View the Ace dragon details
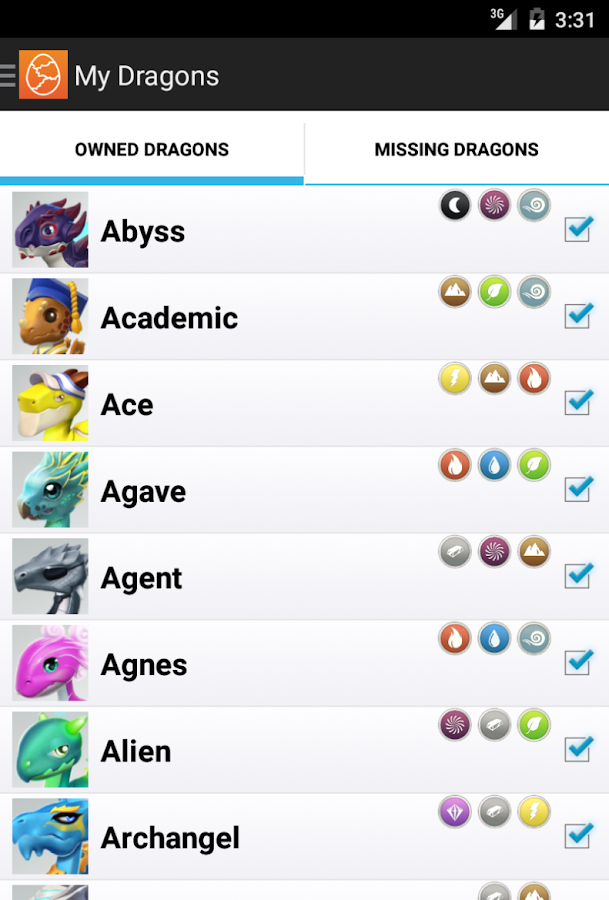The image size is (609, 900). point(127,405)
